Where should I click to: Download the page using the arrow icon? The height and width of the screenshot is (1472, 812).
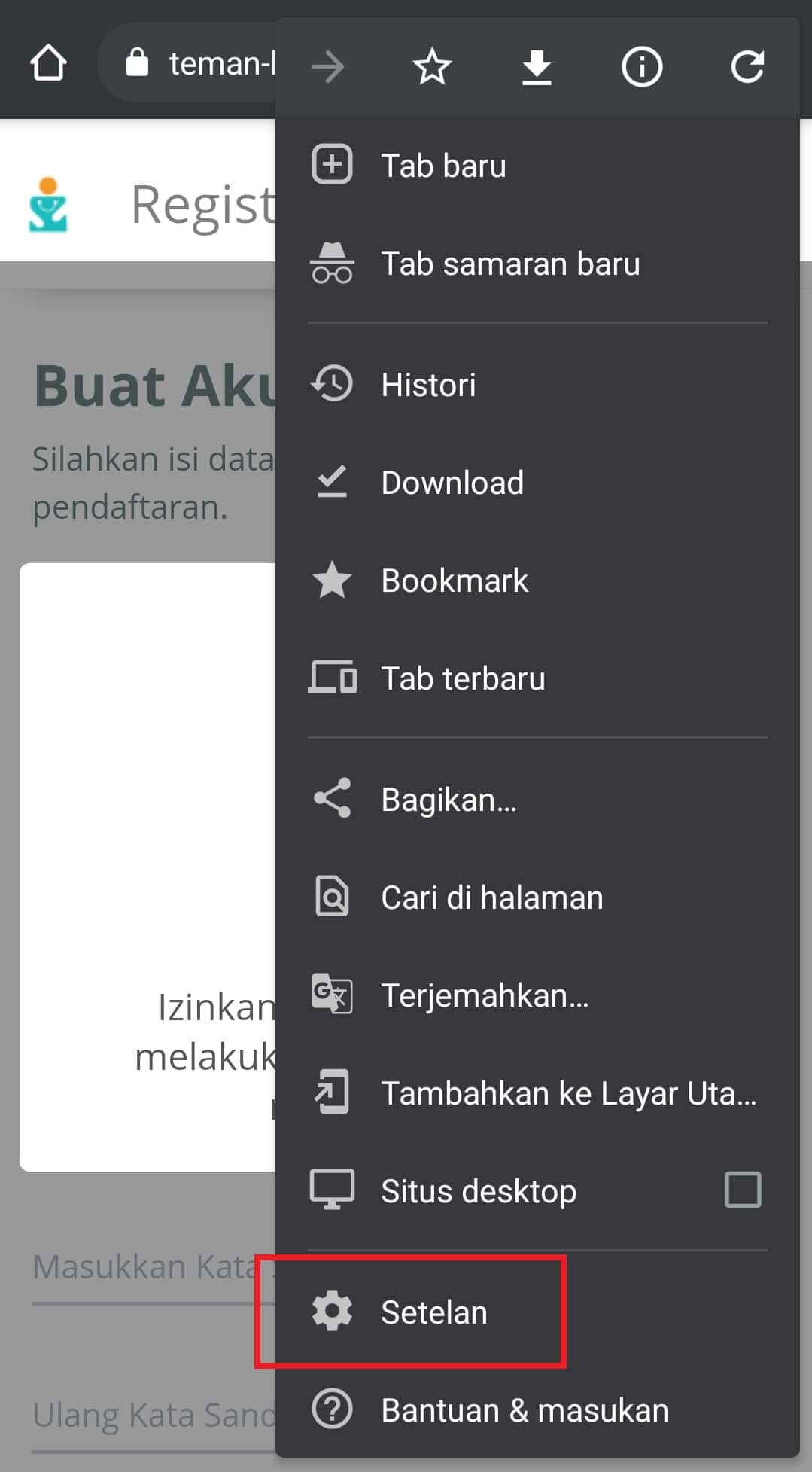[537, 67]
